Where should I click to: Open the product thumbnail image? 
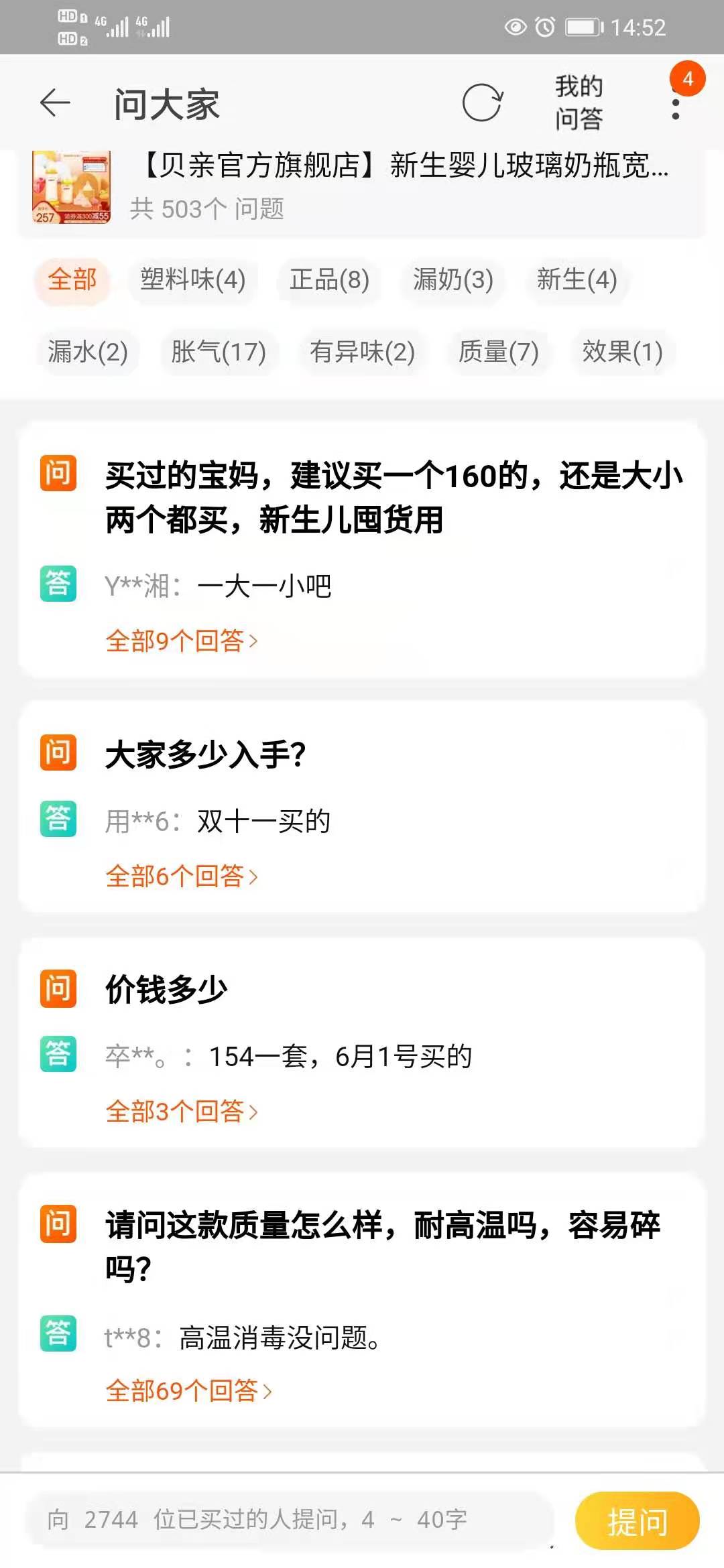pyautogui.click(x=70, y=184)
